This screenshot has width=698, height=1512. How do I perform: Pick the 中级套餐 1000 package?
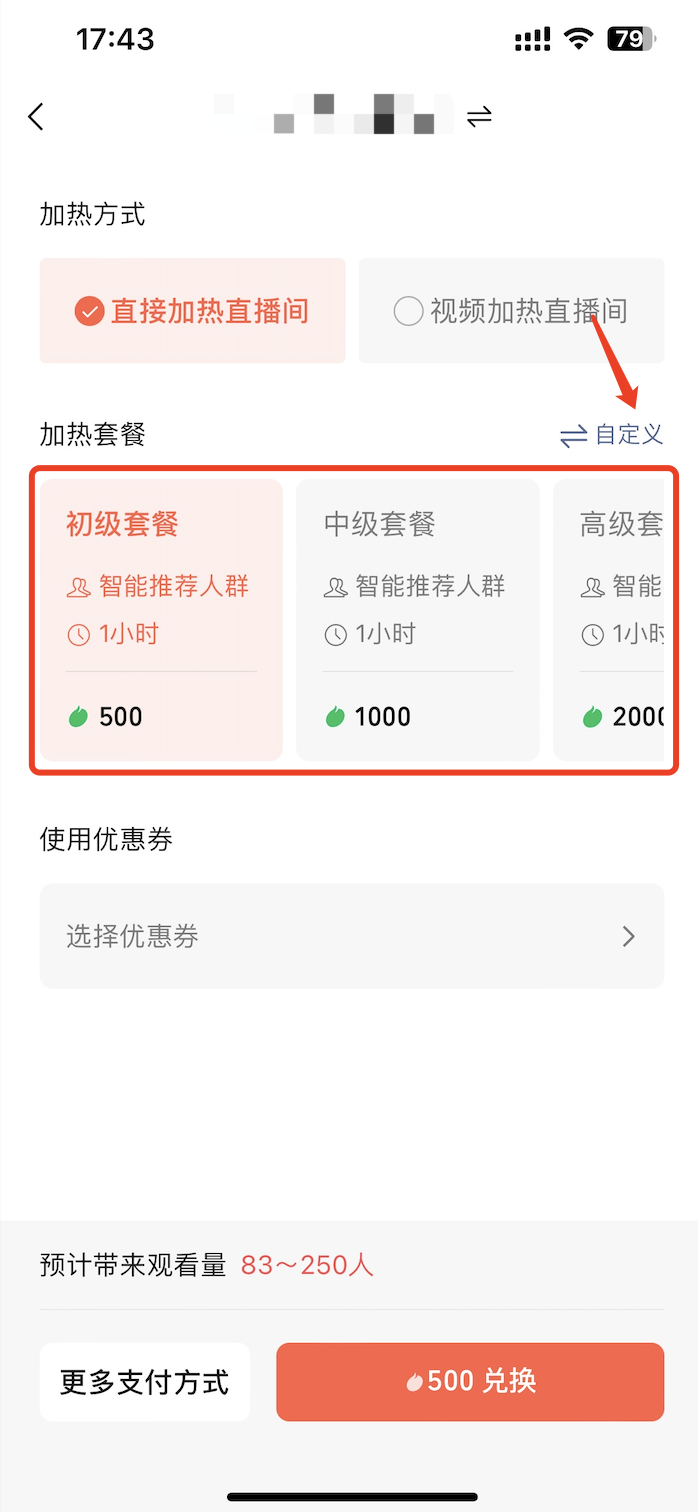click(418, 620)
